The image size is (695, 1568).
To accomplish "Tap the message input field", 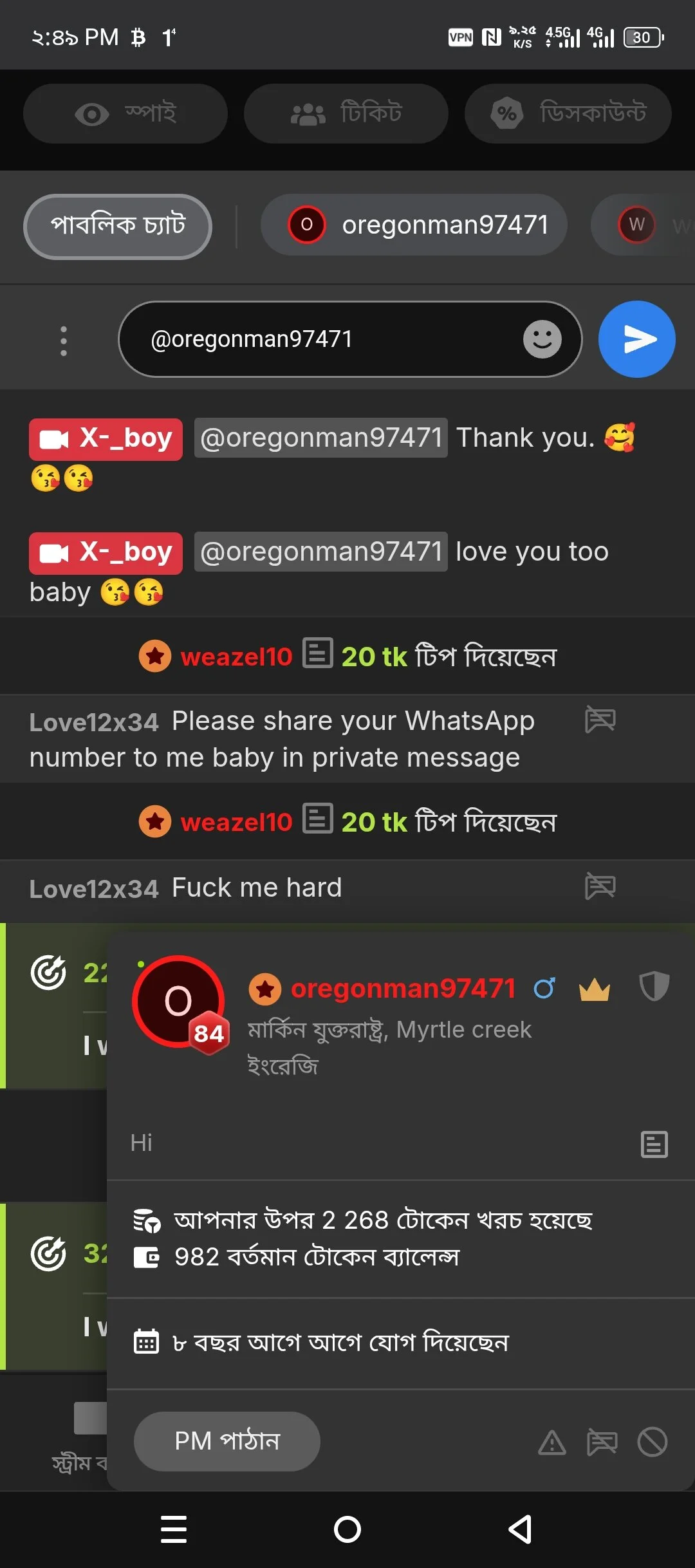I will [x=322, y=339].
